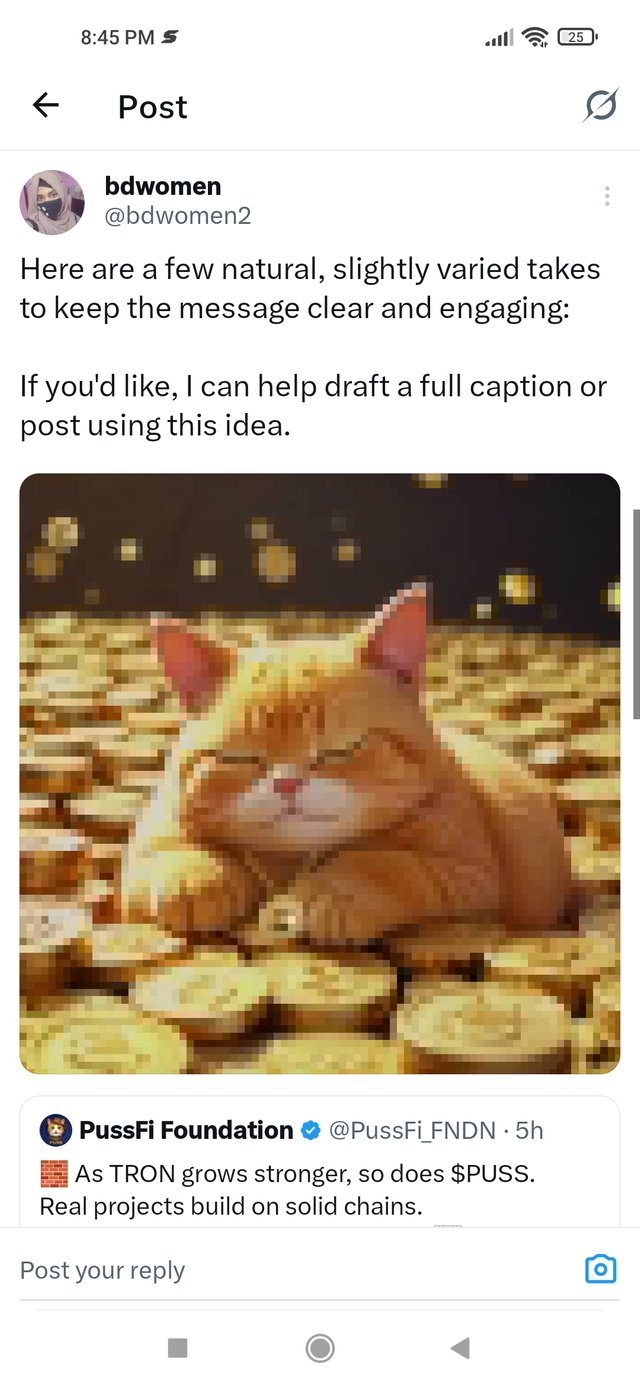This screenshot has height=1387, width=640.
Task: Attach a photo with the camera icon
Action: click(x=600, y=1270)
